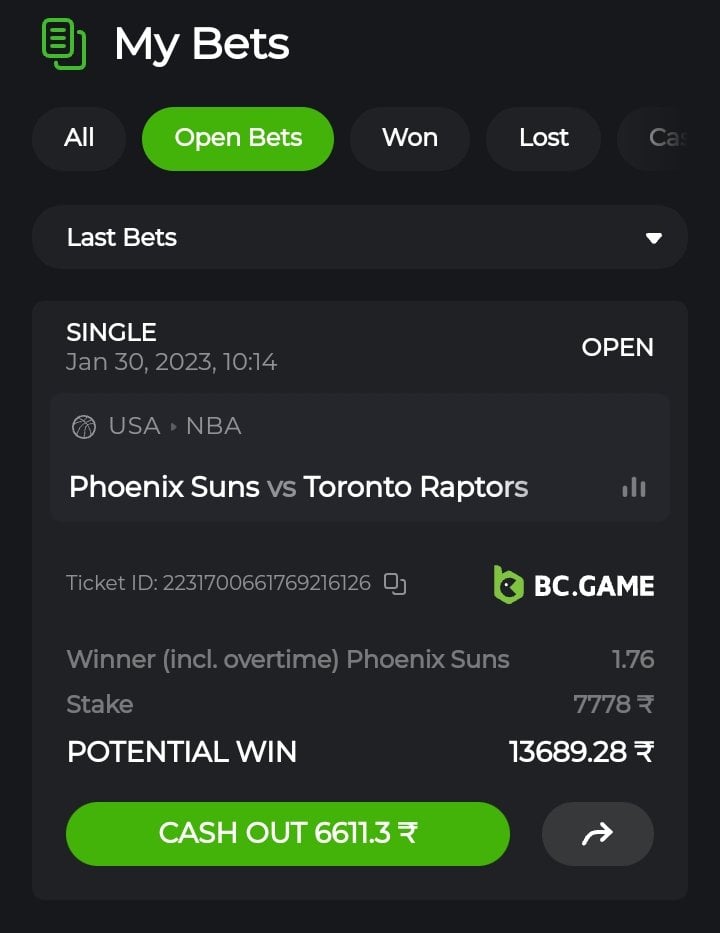Cash out 6611.3 ₹ on this bet
The image size is (720, 933).
tap(288, 833)
